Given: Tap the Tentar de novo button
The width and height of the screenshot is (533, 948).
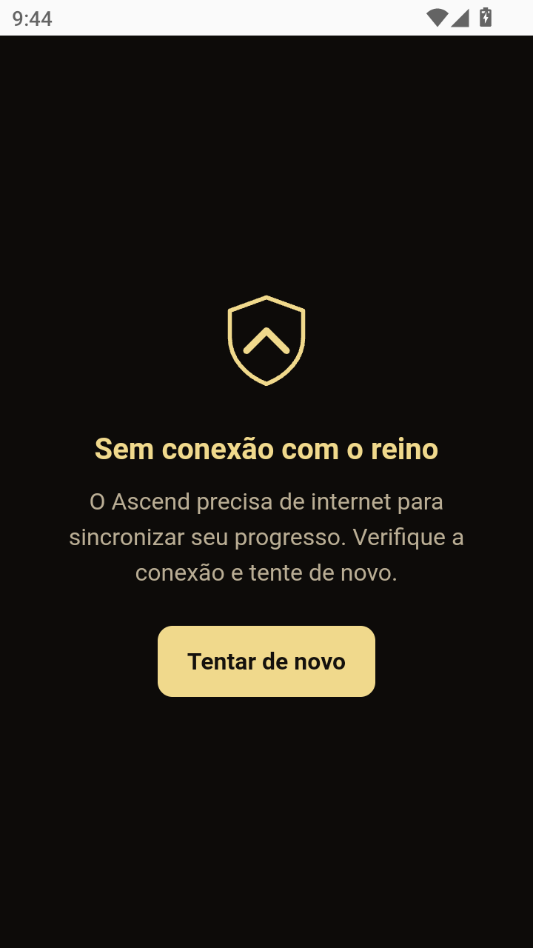Looking at the screenshot, I should (266, 661).
